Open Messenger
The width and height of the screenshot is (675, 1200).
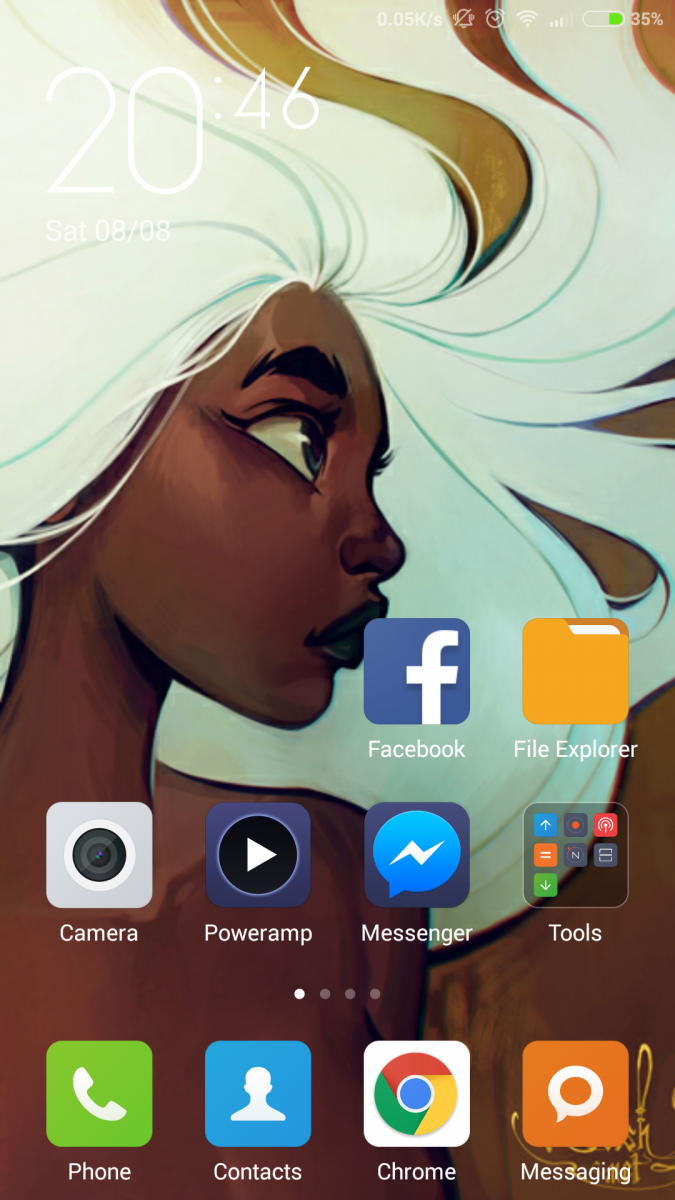click(416, 855)
